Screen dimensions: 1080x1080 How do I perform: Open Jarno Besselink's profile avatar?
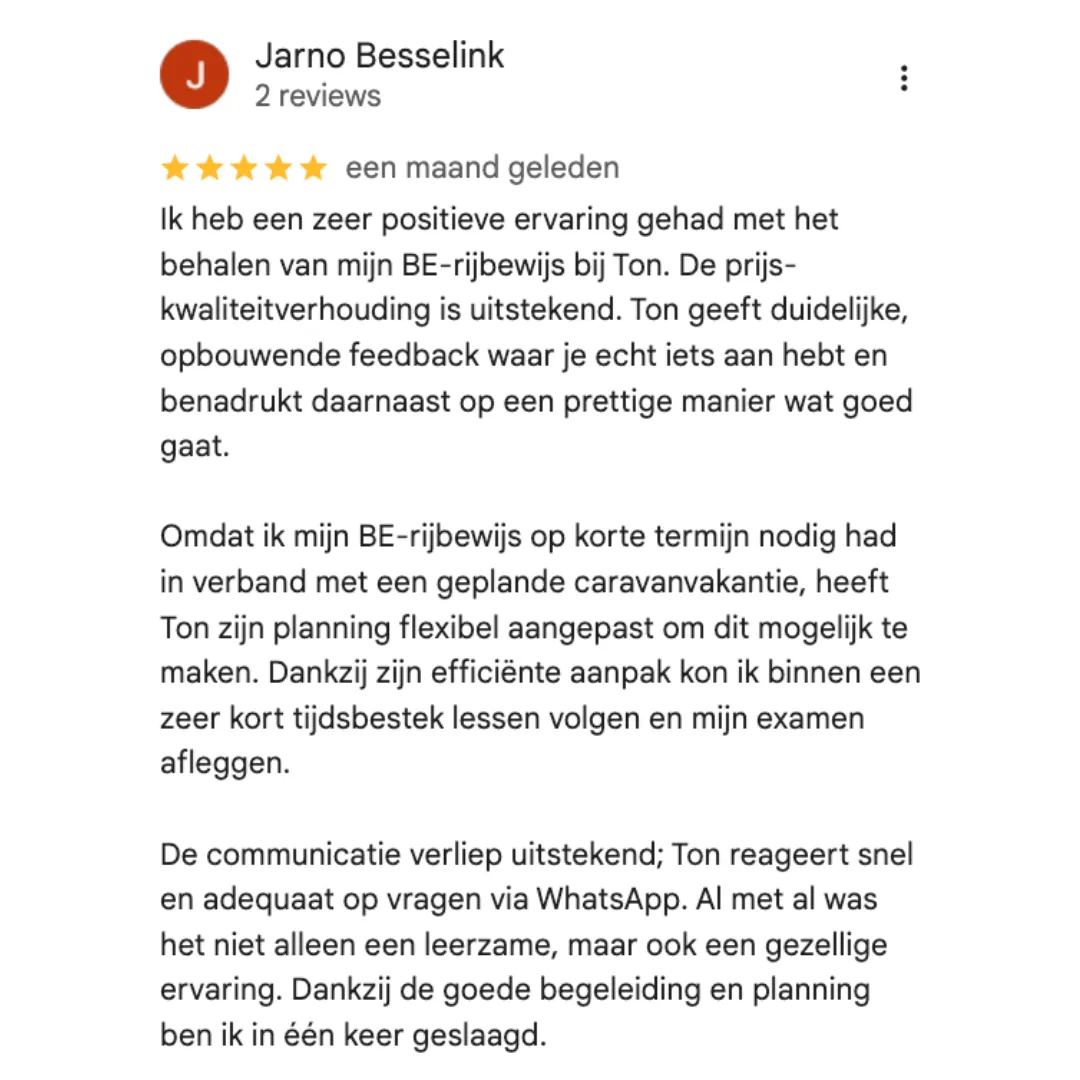[x=194, y=74]
